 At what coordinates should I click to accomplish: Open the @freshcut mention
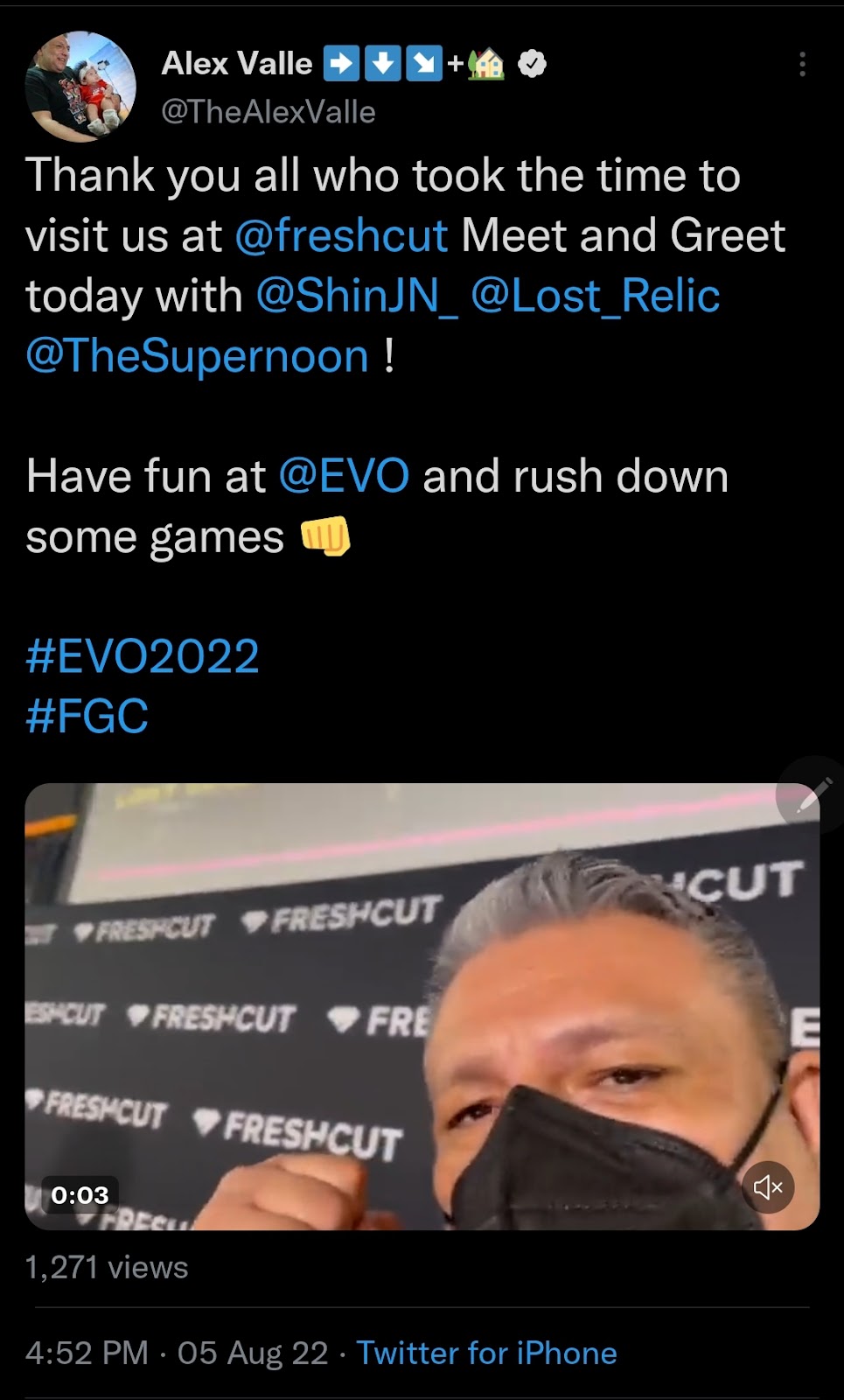click(x=341, y=236)
